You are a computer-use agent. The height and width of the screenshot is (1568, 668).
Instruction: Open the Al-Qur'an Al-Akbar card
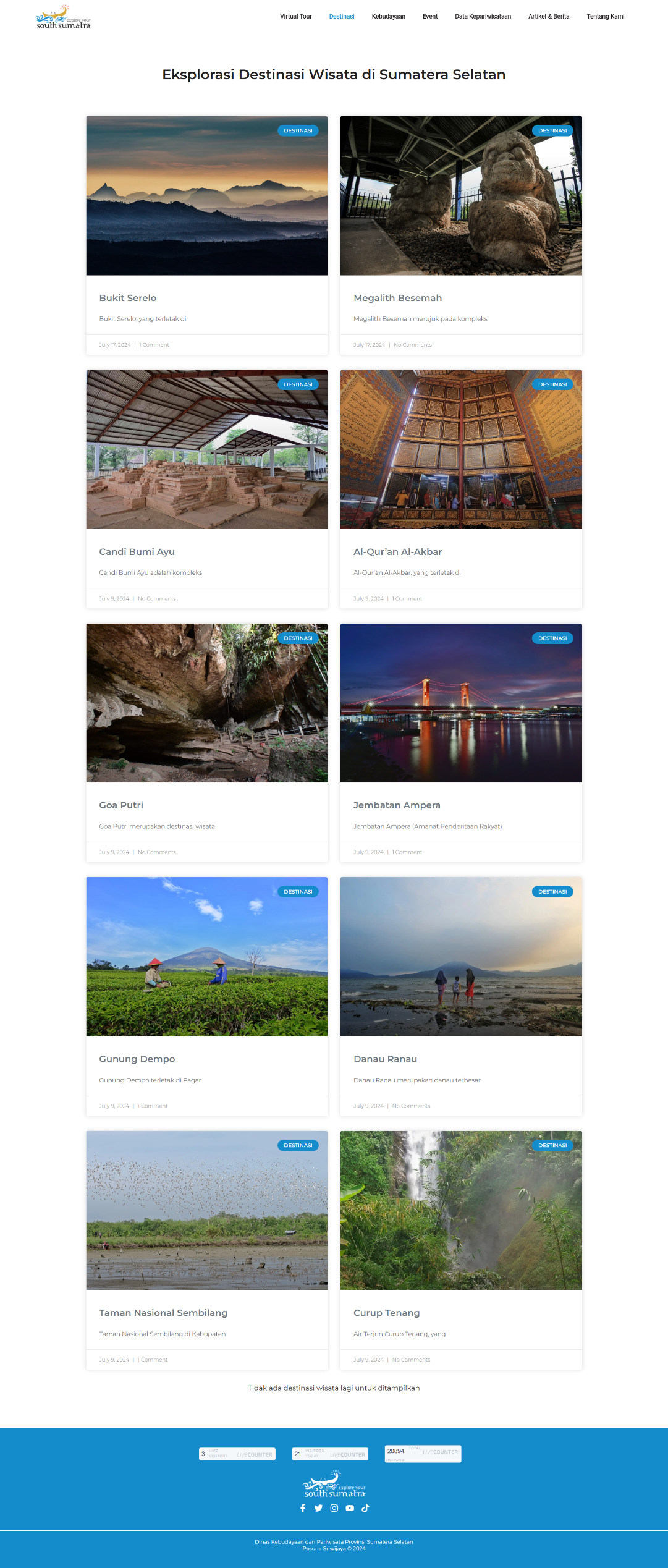coord(397,552)
